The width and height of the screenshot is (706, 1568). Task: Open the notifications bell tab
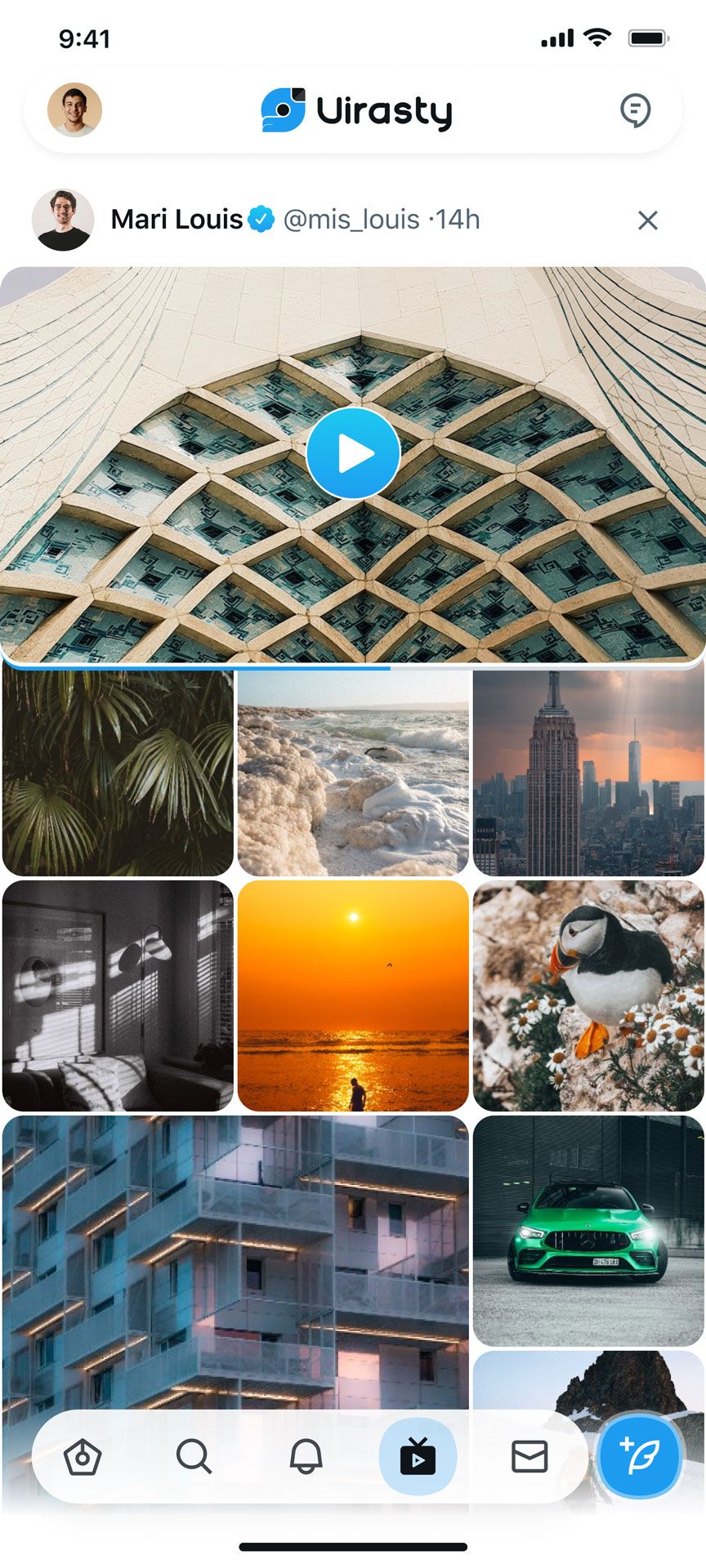click(x=306, y=1456)
